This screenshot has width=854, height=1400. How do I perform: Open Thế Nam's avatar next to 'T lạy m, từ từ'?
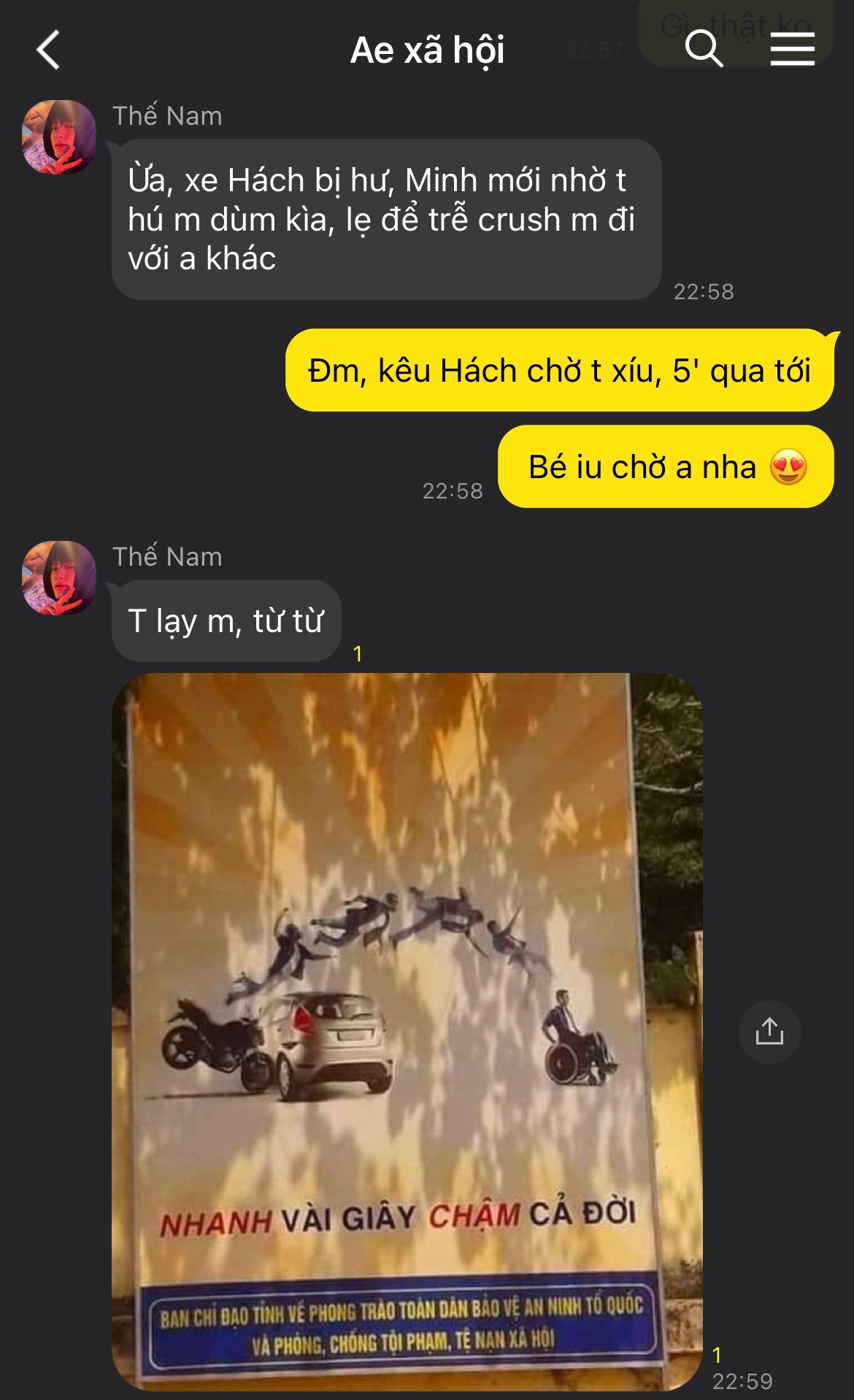click(59, 577)
